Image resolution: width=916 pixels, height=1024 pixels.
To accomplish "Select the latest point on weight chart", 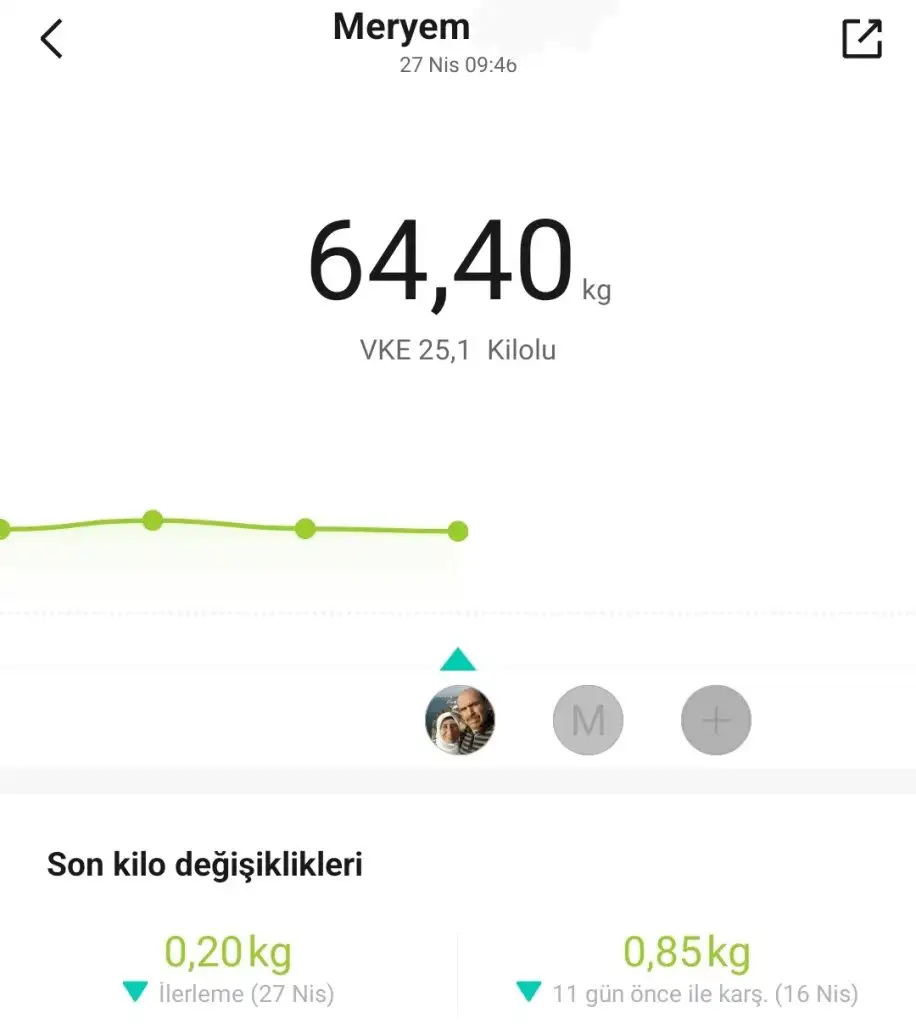I will (x=458, y=531).
